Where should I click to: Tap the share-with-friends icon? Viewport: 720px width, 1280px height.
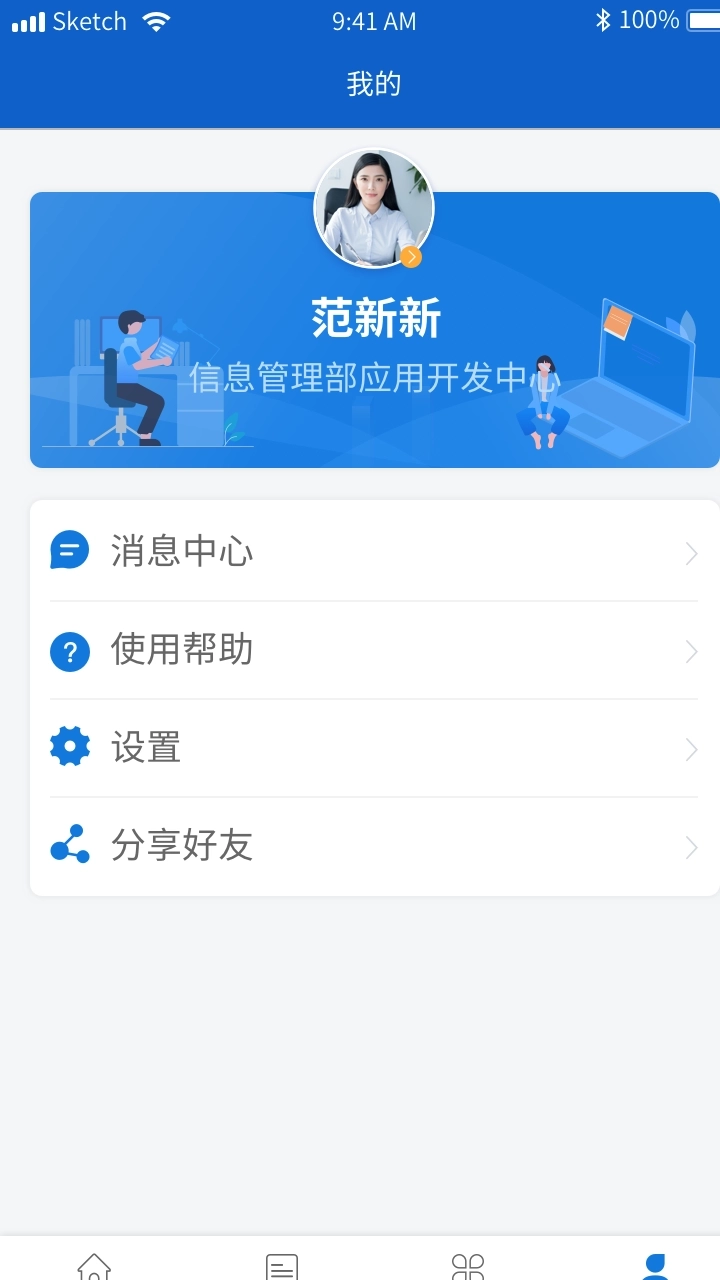click(x=69, y=845)
